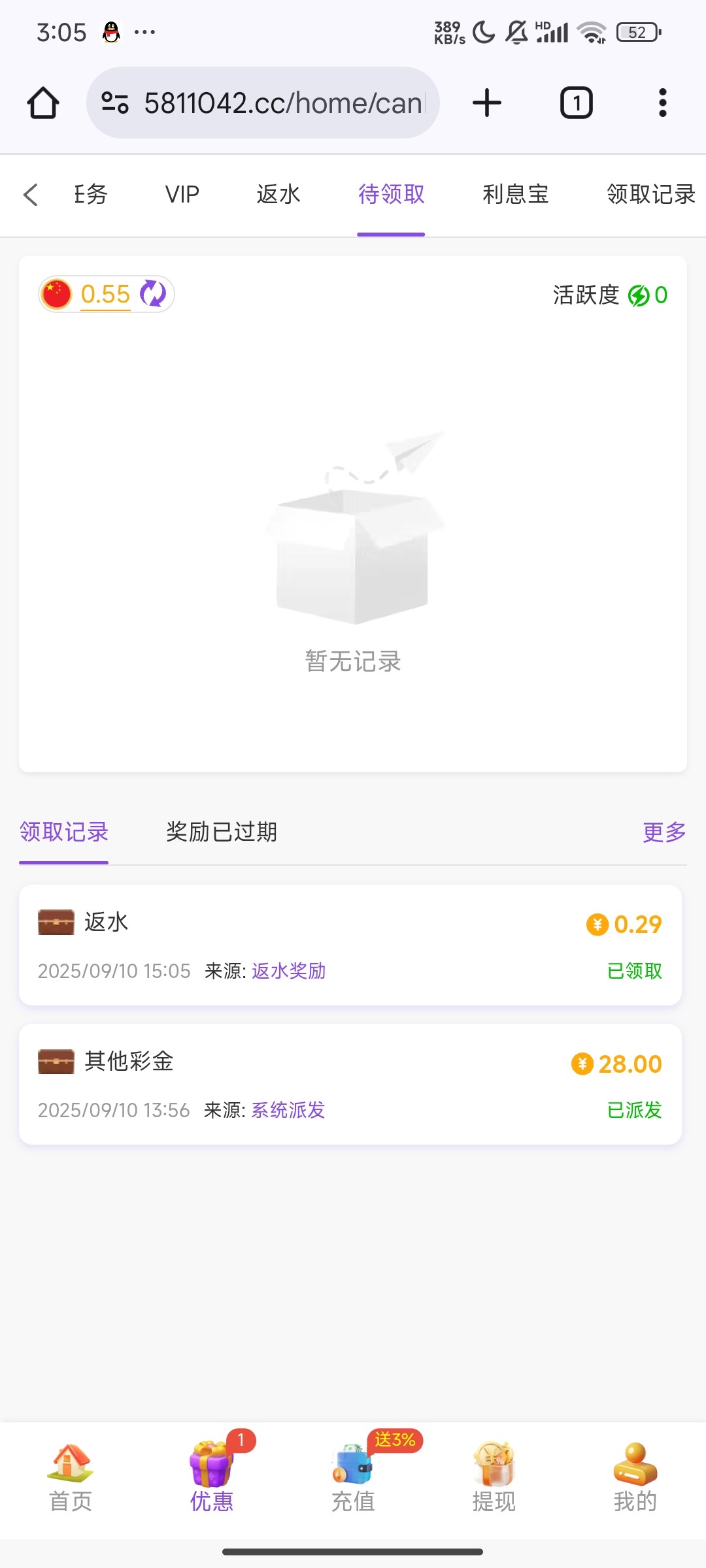Tap the treasure chest icon beside 返水 record
Screen dimensions: 706x1568
pyautogui.click(x=56, y=923)
